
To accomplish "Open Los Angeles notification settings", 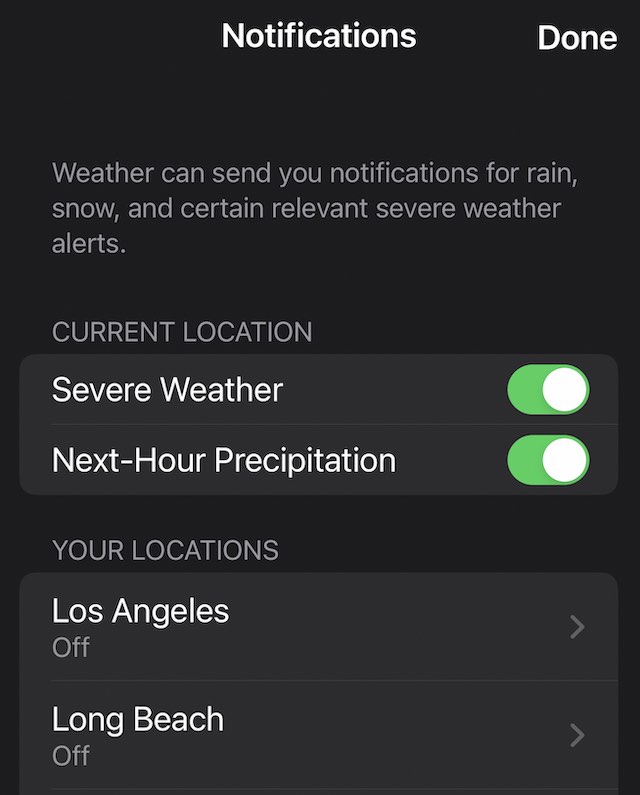I will 318,627.
